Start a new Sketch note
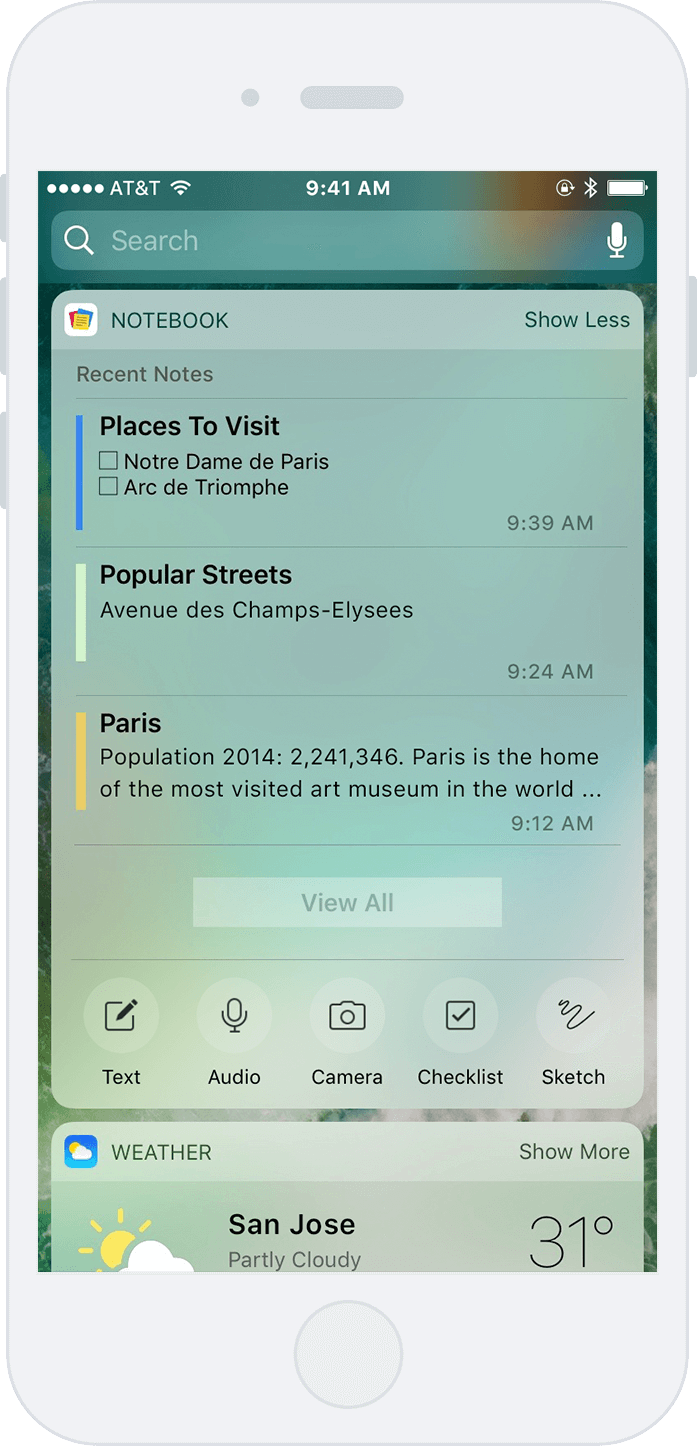Screen dimensions: 697x1446 coord(573,1016)
